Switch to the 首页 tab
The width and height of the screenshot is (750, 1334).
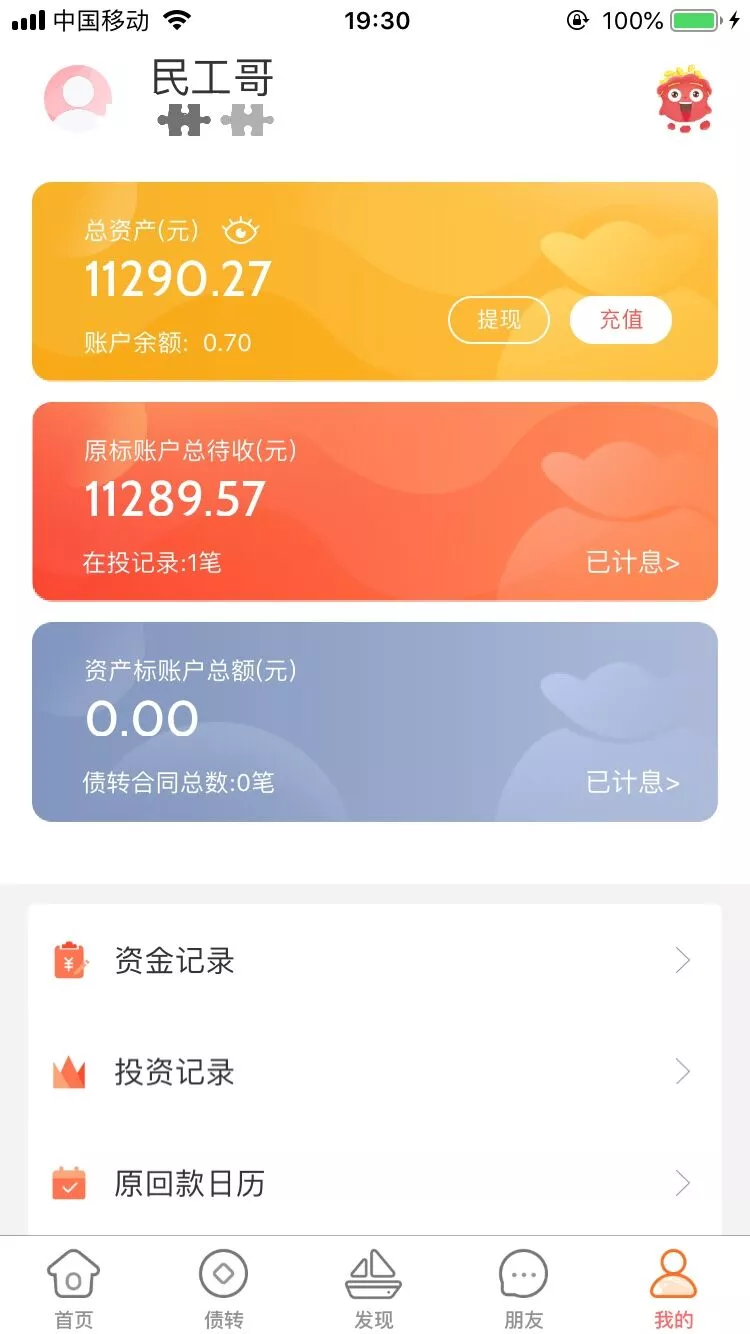pyautogui.click(x=74, y=1288)
